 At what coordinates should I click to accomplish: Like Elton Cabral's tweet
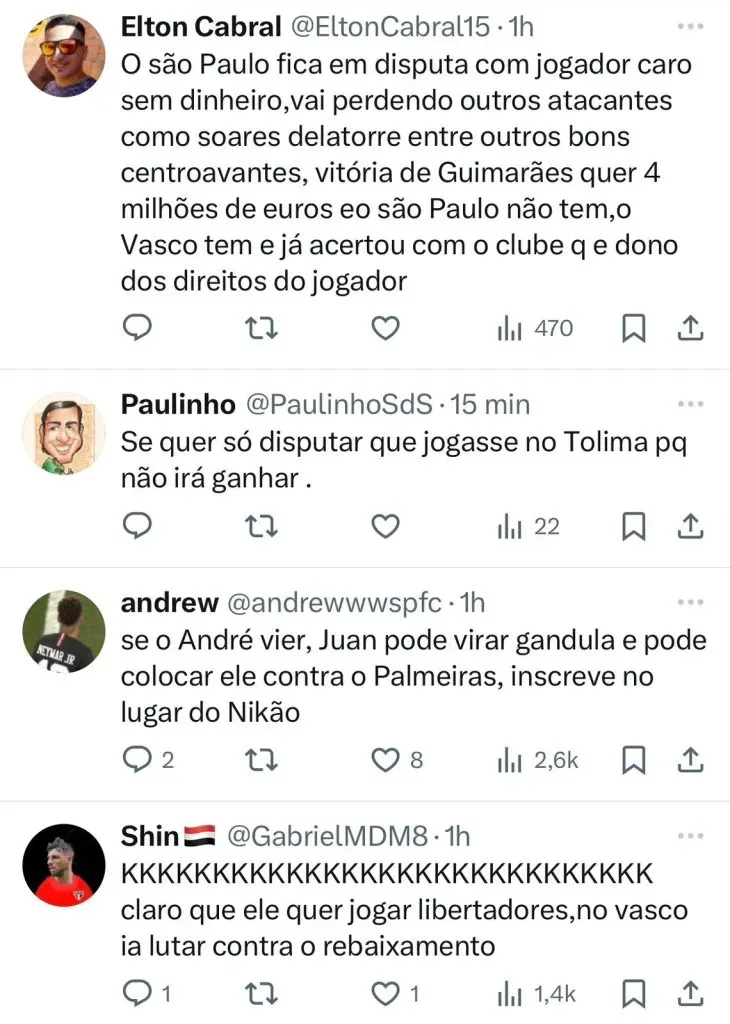click(386, 328)
